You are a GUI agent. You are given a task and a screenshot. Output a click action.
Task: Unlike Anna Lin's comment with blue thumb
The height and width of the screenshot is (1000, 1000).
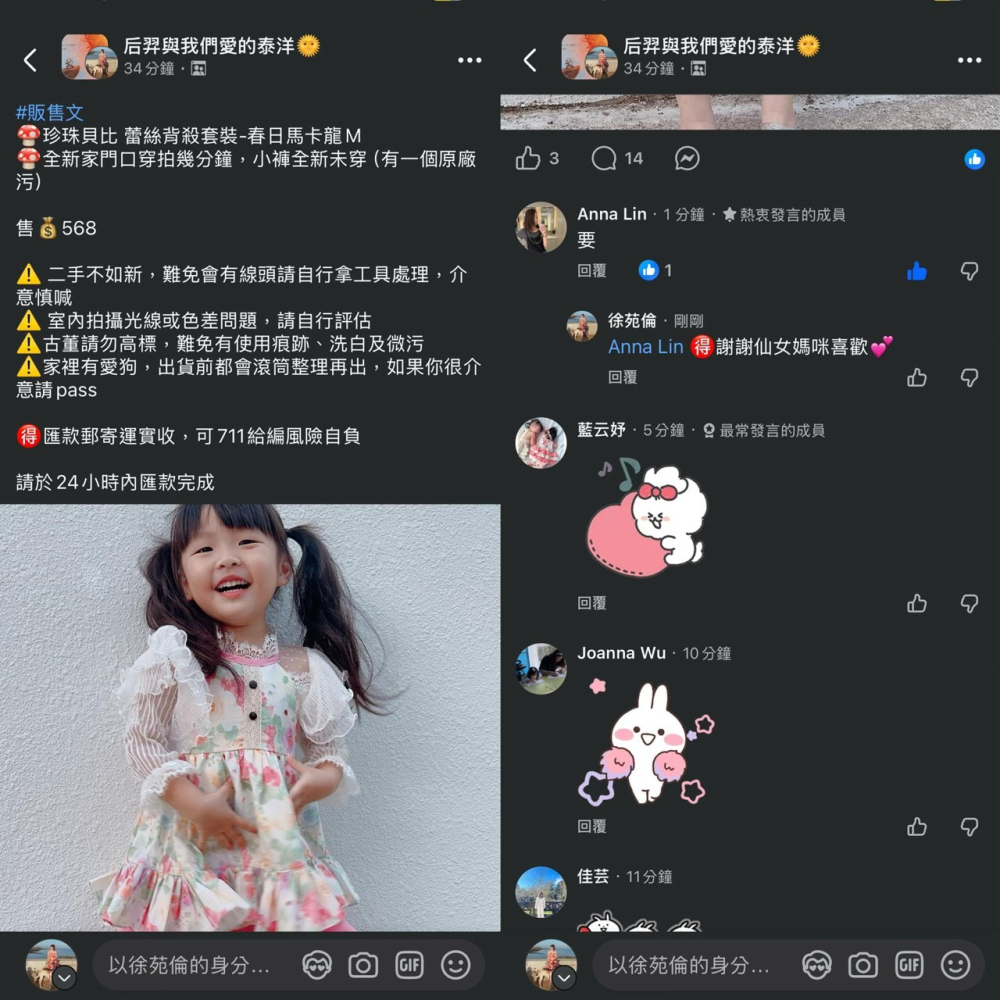coord(916,271)
